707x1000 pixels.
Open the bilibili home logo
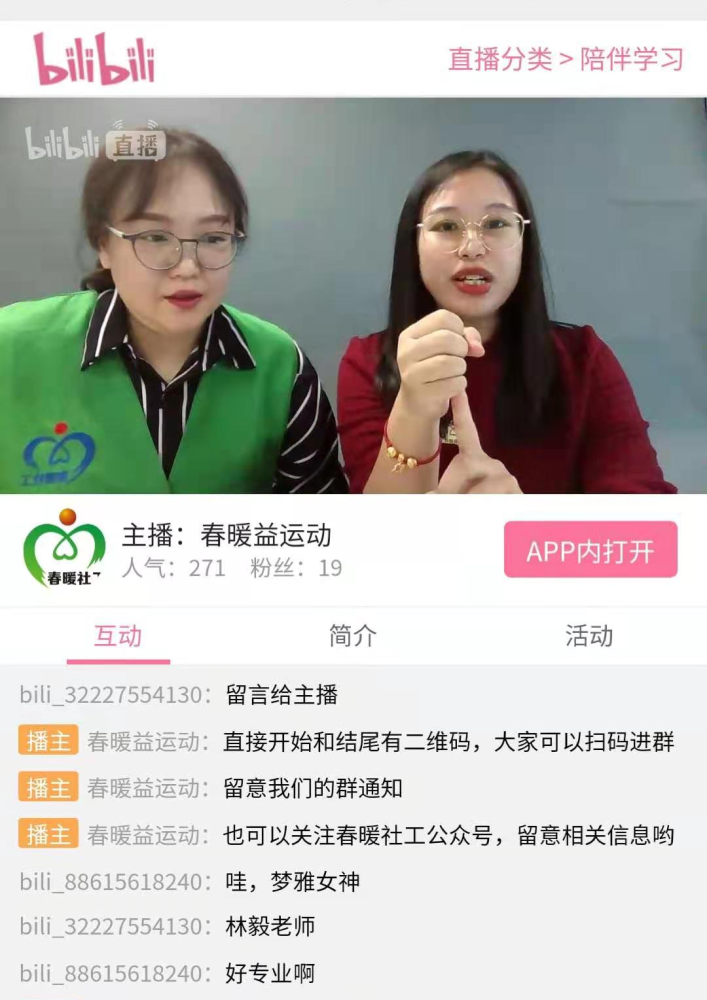[x=94, y=58]
